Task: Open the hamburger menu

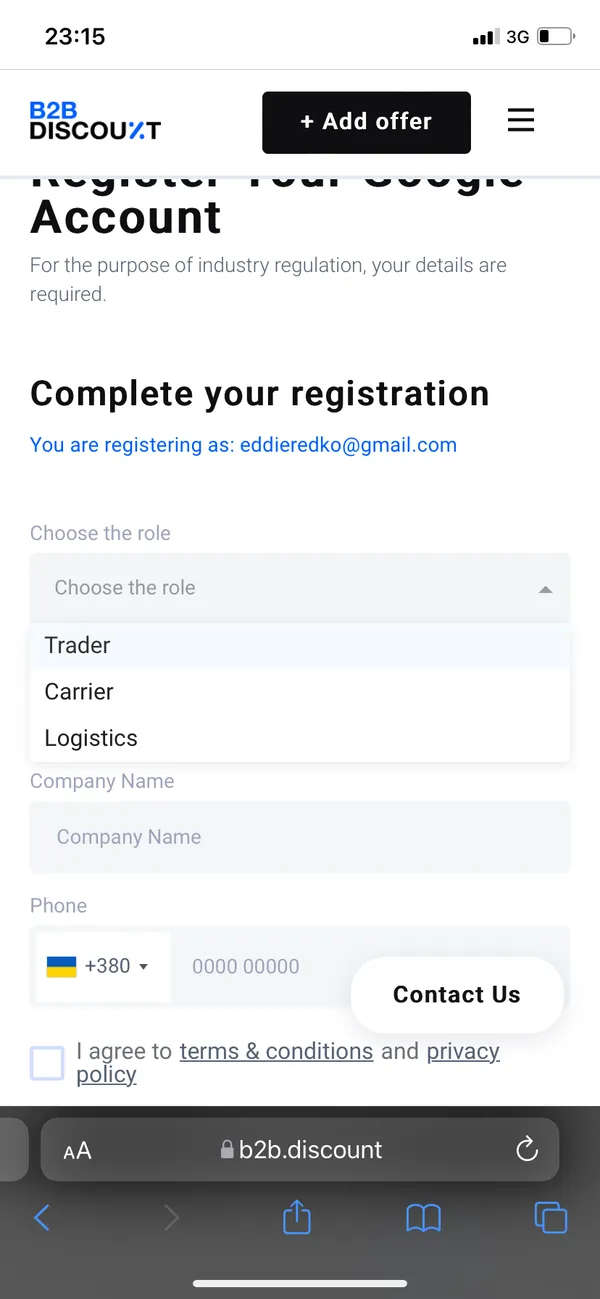Action: [x=521, y=121]
